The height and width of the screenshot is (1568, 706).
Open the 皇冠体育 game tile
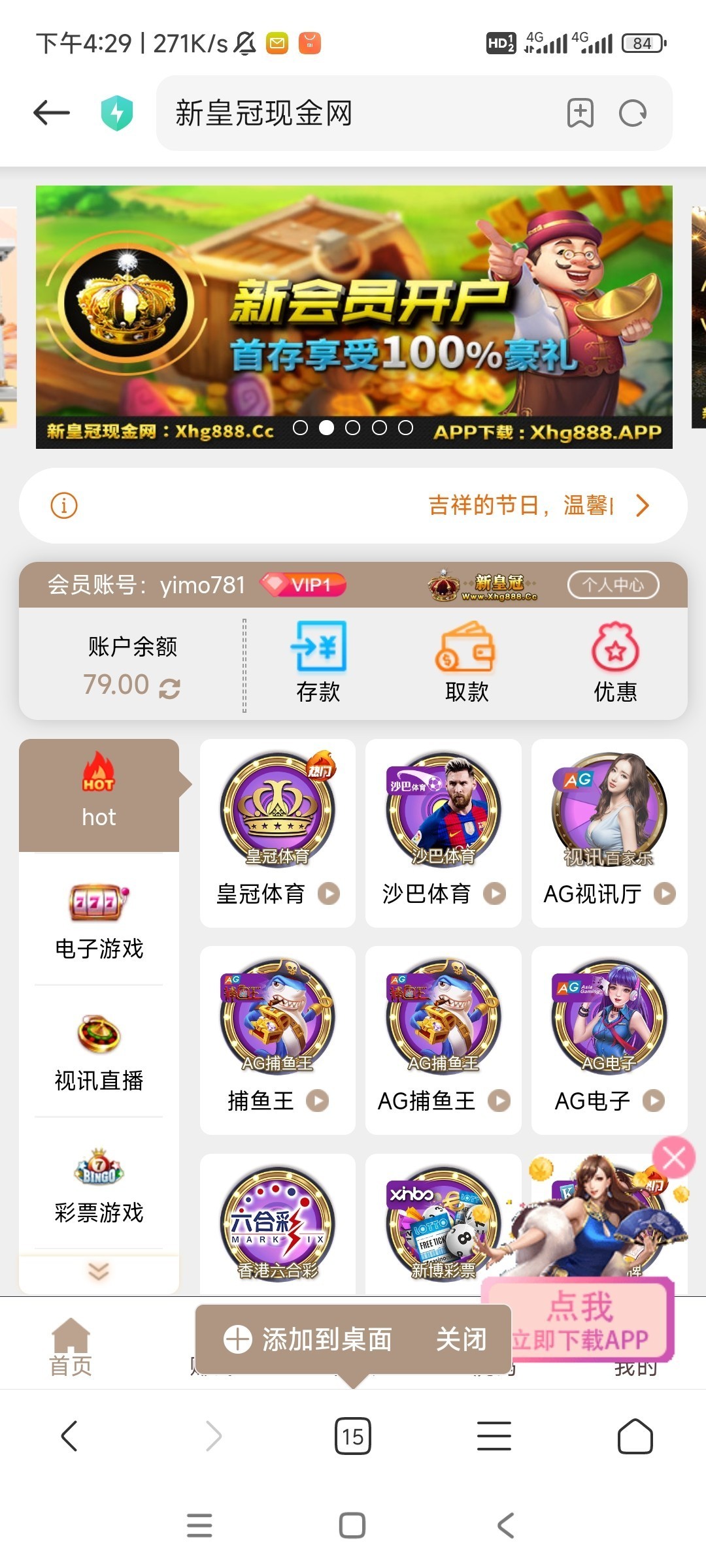click(x=277, y=833)
